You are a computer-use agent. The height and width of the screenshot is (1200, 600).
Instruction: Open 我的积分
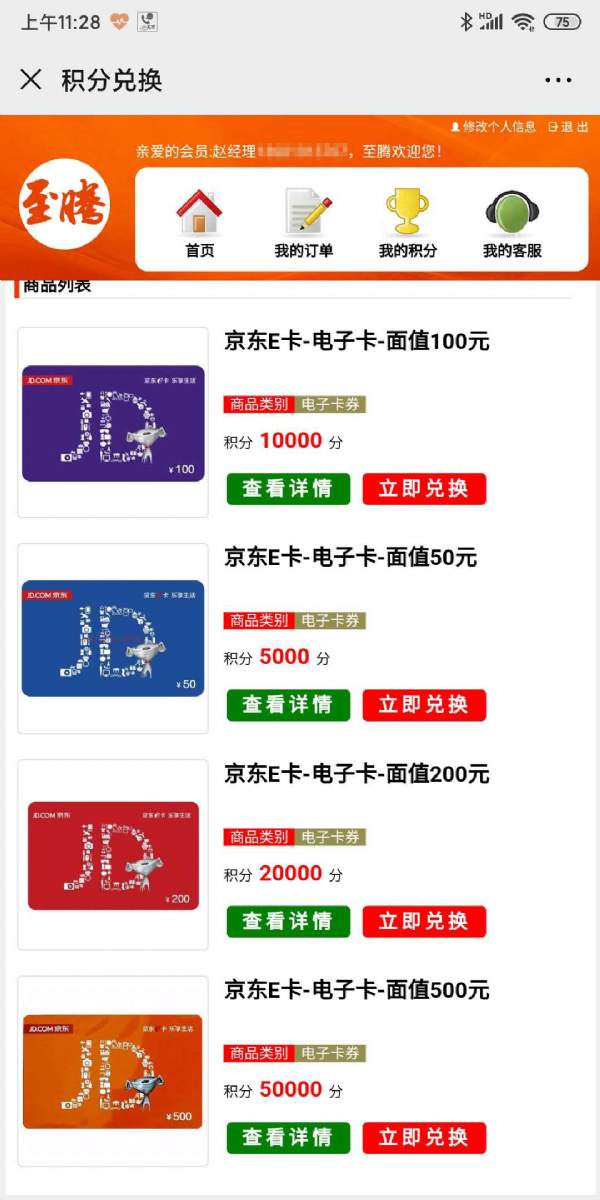408,224
